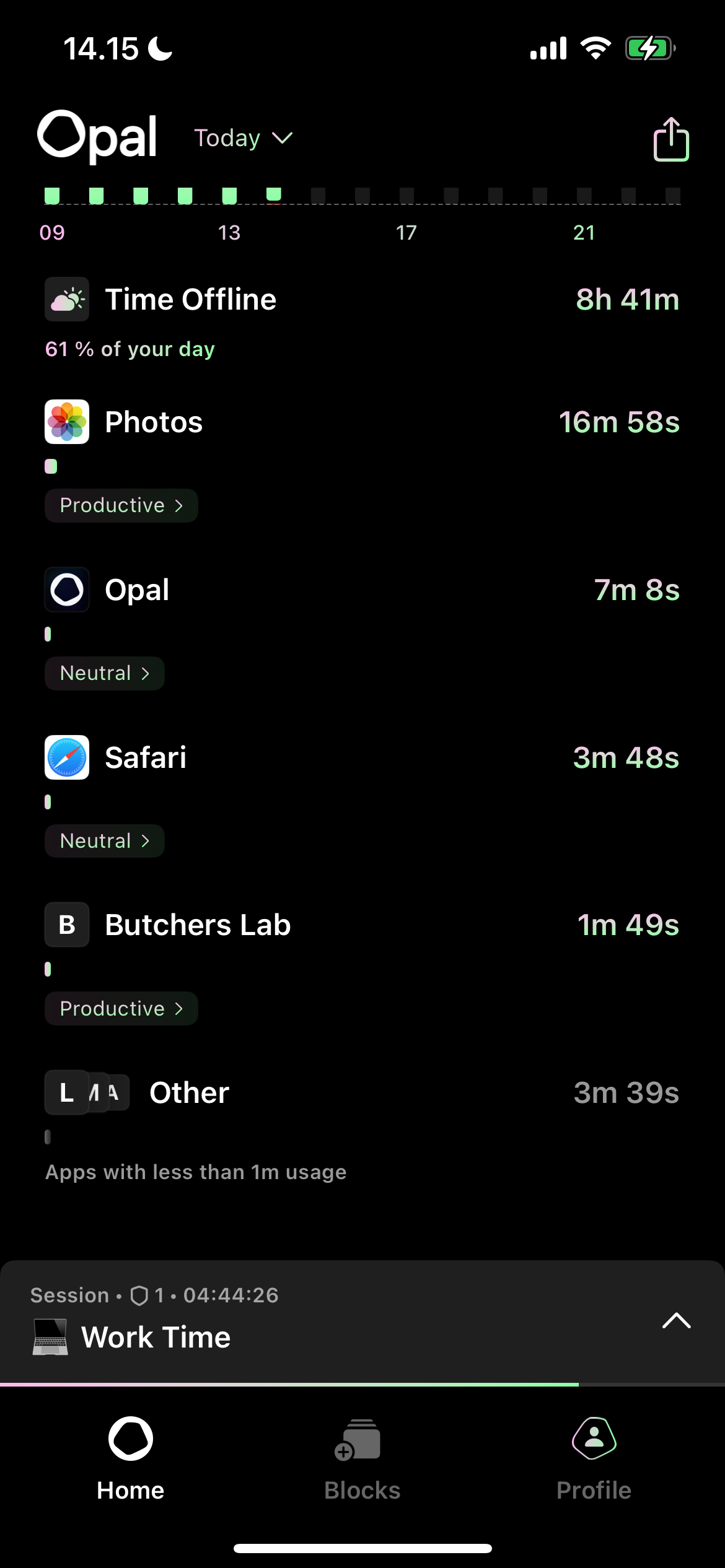
Task: Change the Opal app's Neutral rating
Action: (104, 673)
